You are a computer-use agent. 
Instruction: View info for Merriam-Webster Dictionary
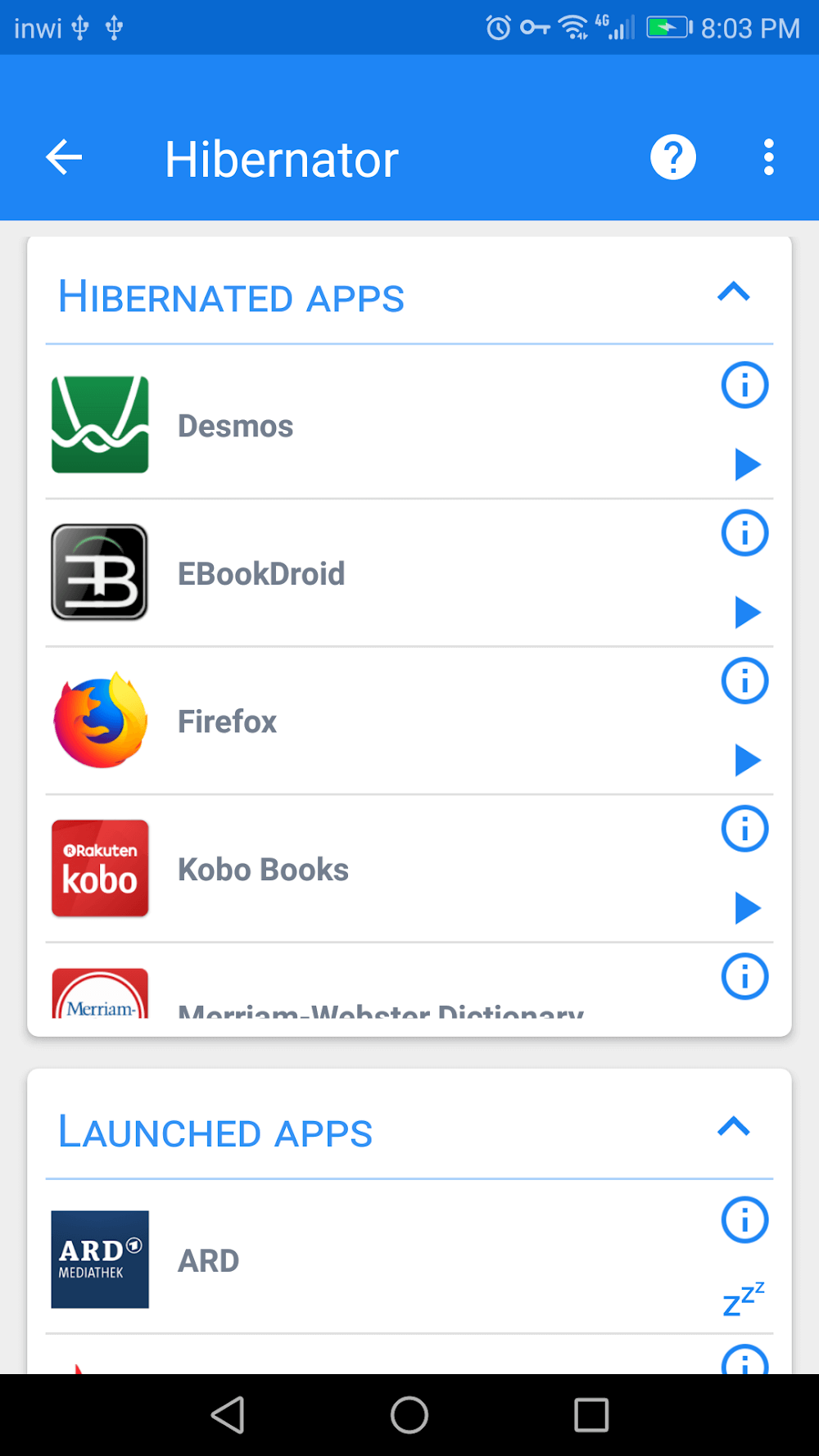pos(744,976)
